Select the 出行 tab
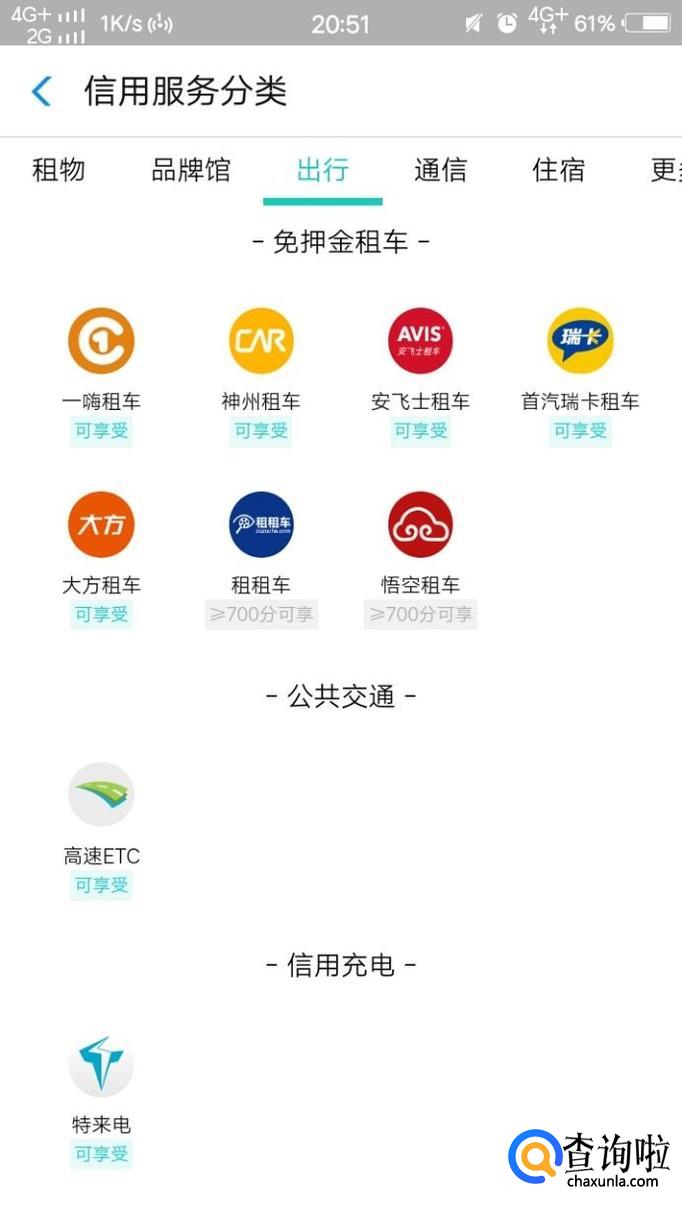The width and height of the screenshot is (682, 1212). [x=322, y=170]
